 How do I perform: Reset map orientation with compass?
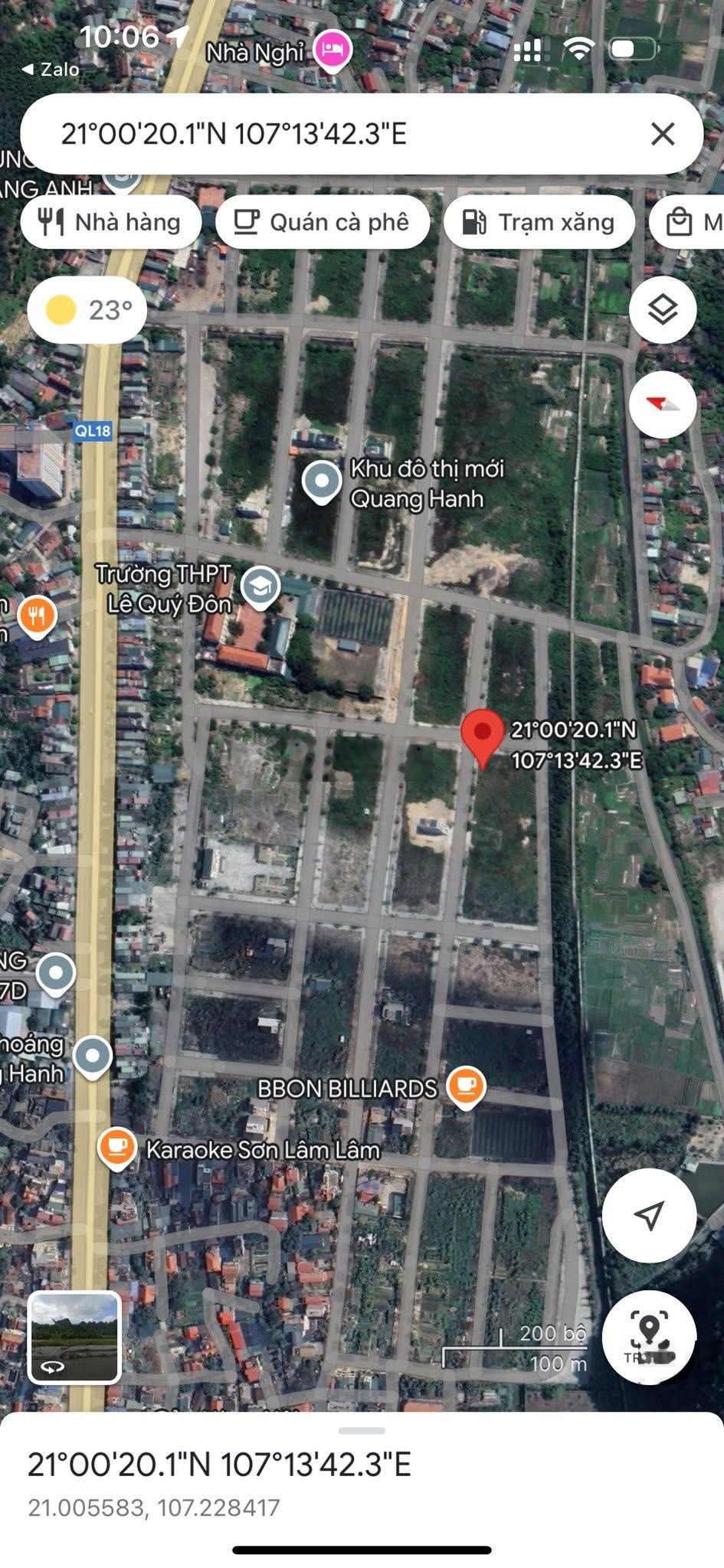(x=663, y=404)
